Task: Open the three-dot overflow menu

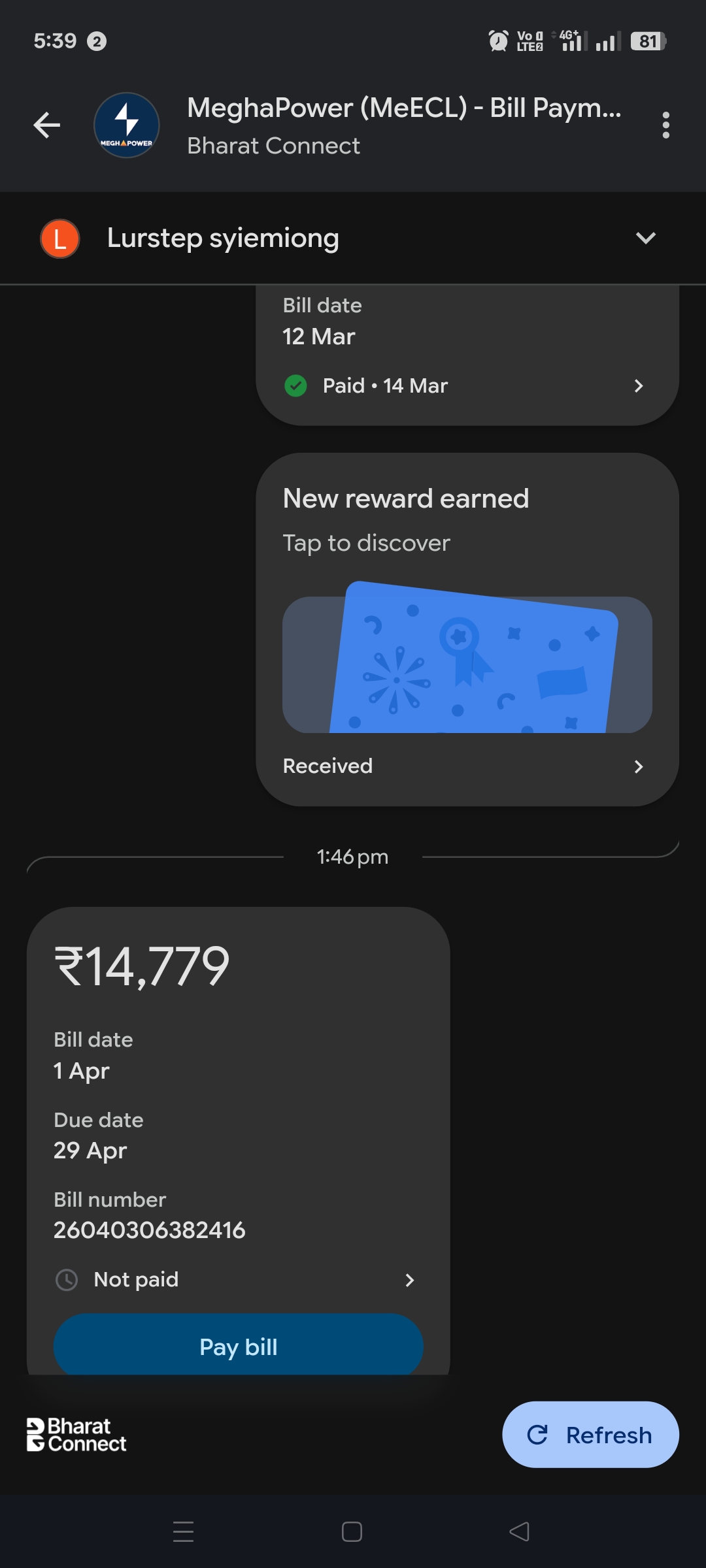Action: tap(665, 125)
